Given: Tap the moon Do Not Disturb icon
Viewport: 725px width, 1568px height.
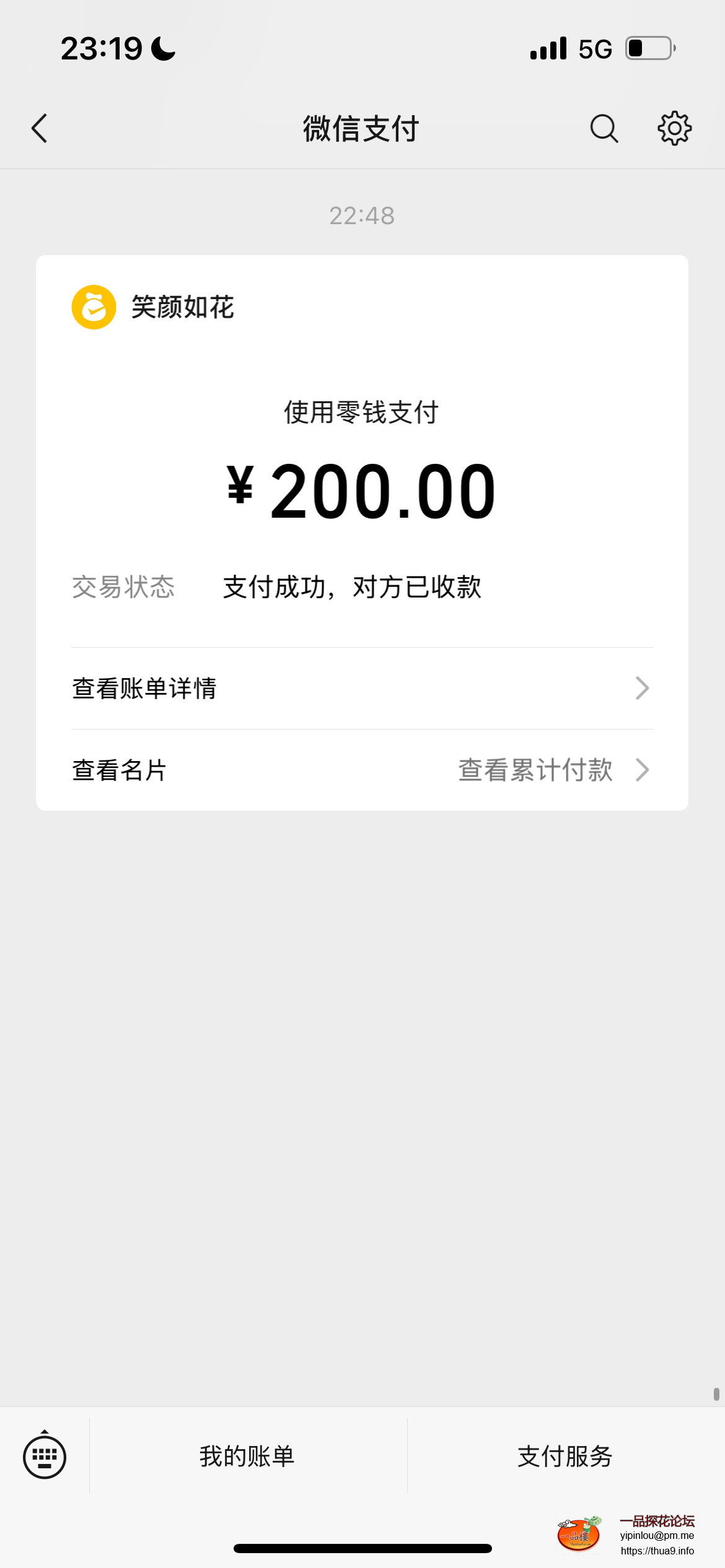Looking at the screenshot, I should (162, 48).
